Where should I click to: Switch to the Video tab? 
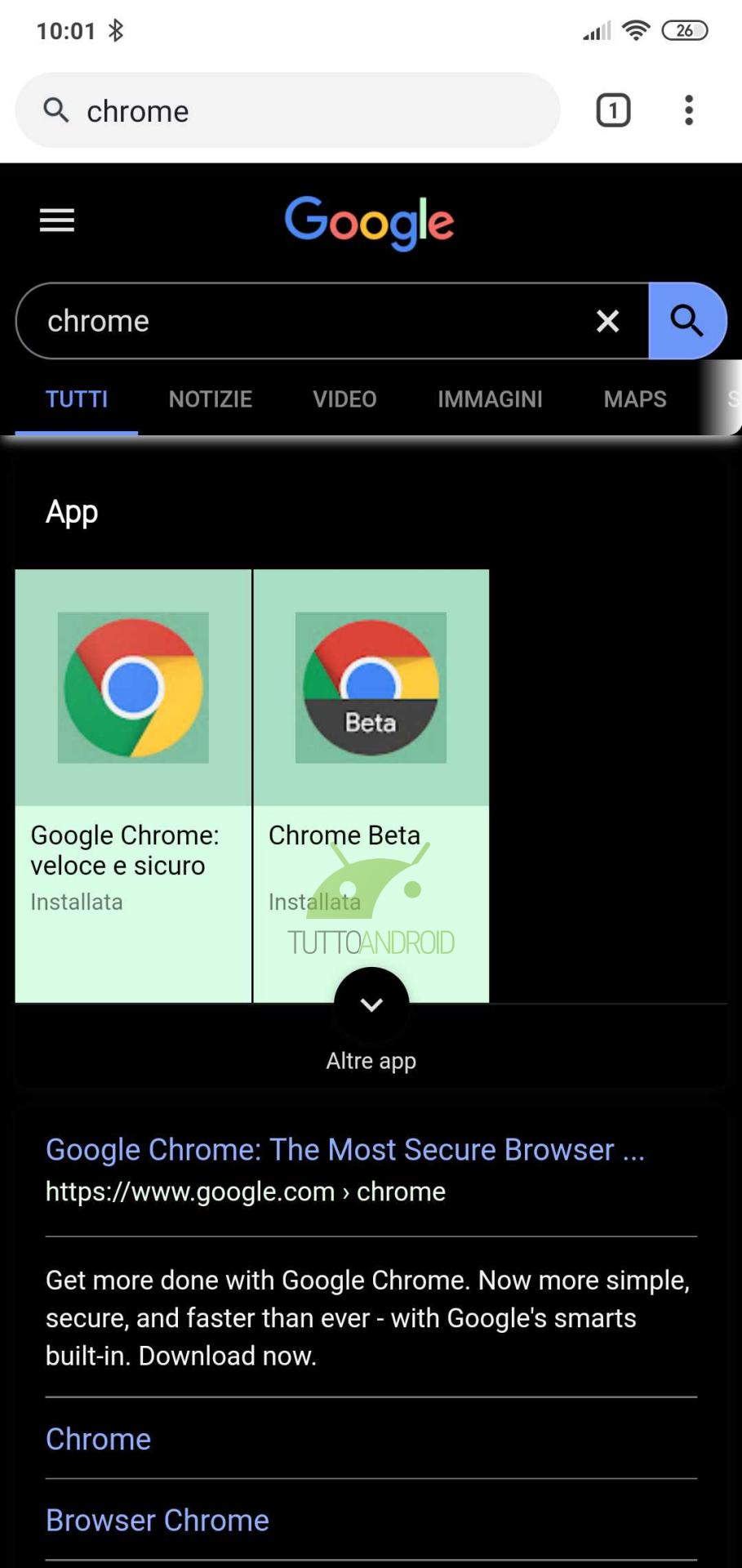(x=345, y=399)
